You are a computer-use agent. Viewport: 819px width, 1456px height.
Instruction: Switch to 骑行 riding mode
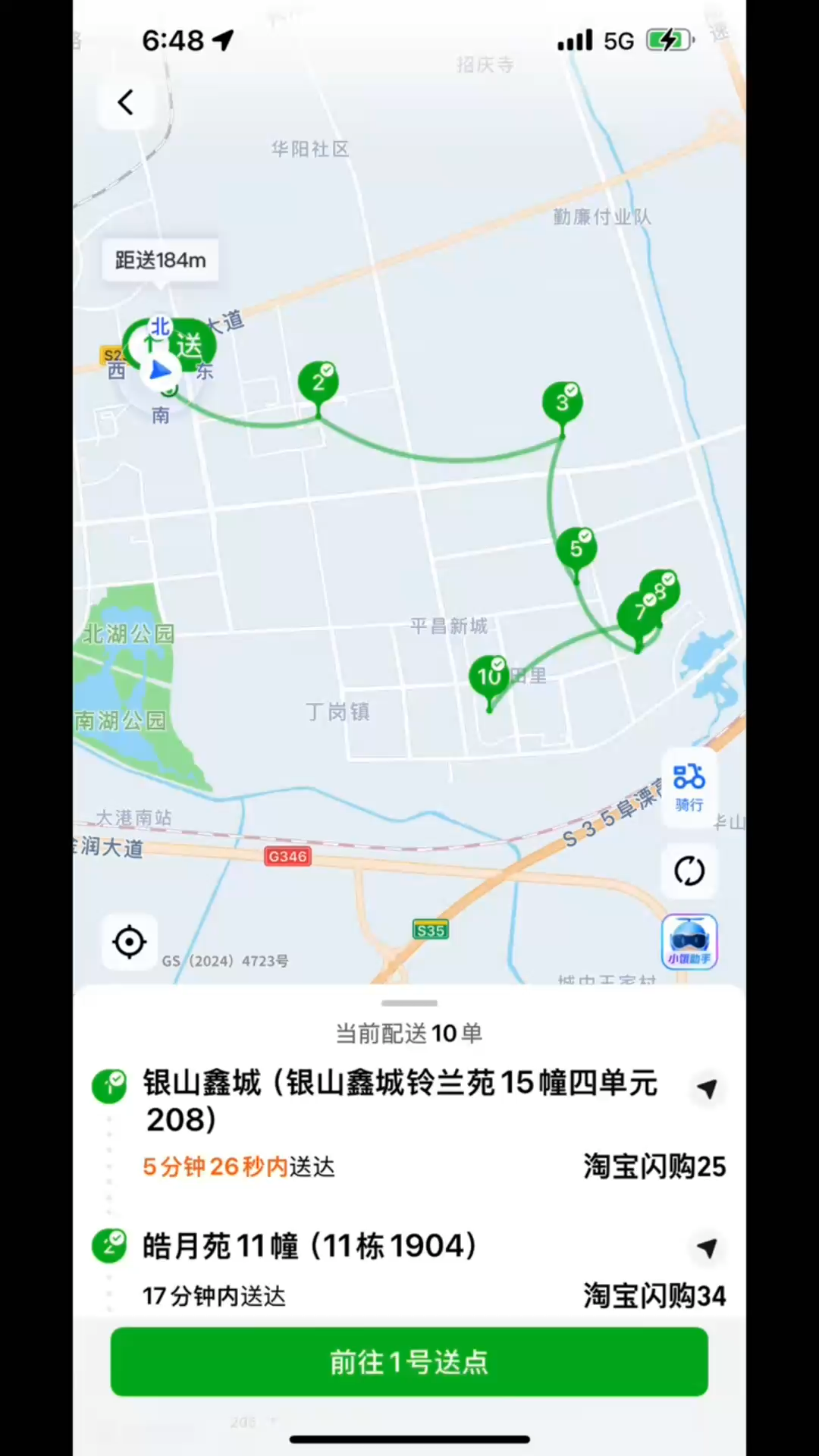[x=689, y=789]
